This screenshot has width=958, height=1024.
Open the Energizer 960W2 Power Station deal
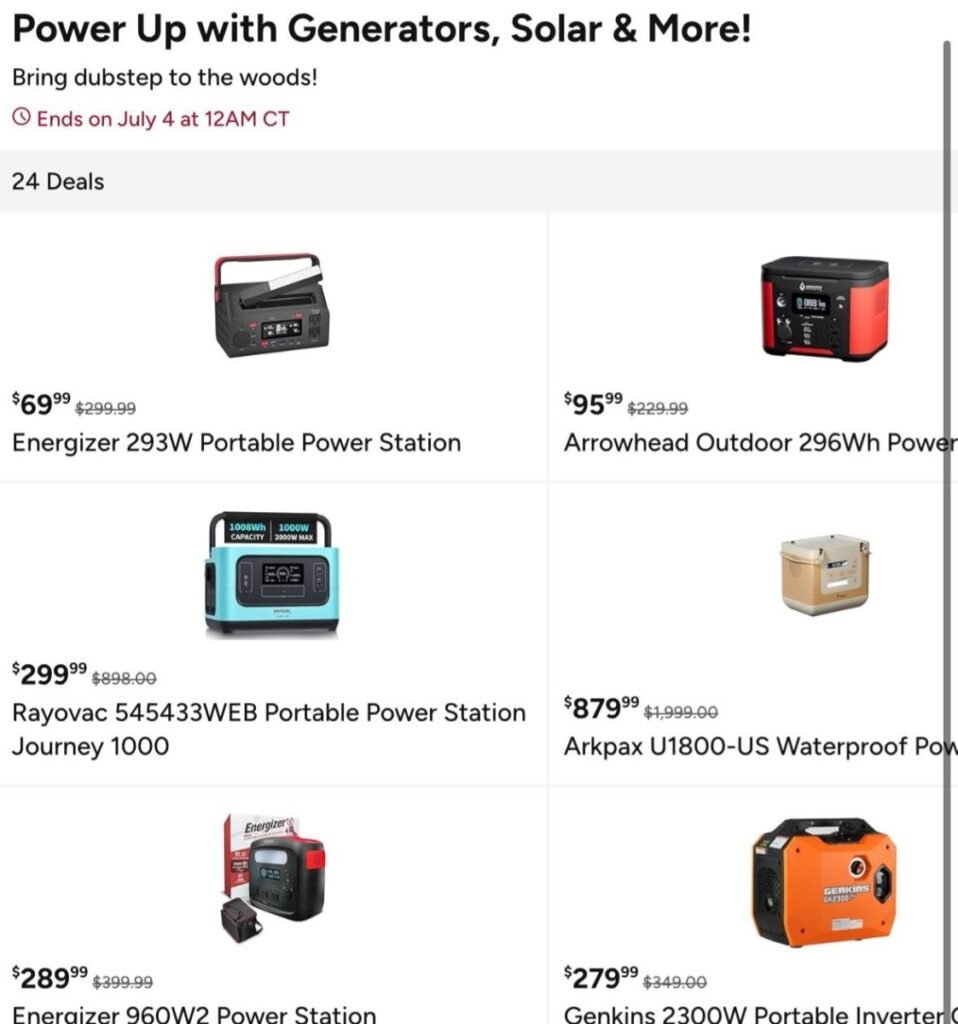[194, 1013]
